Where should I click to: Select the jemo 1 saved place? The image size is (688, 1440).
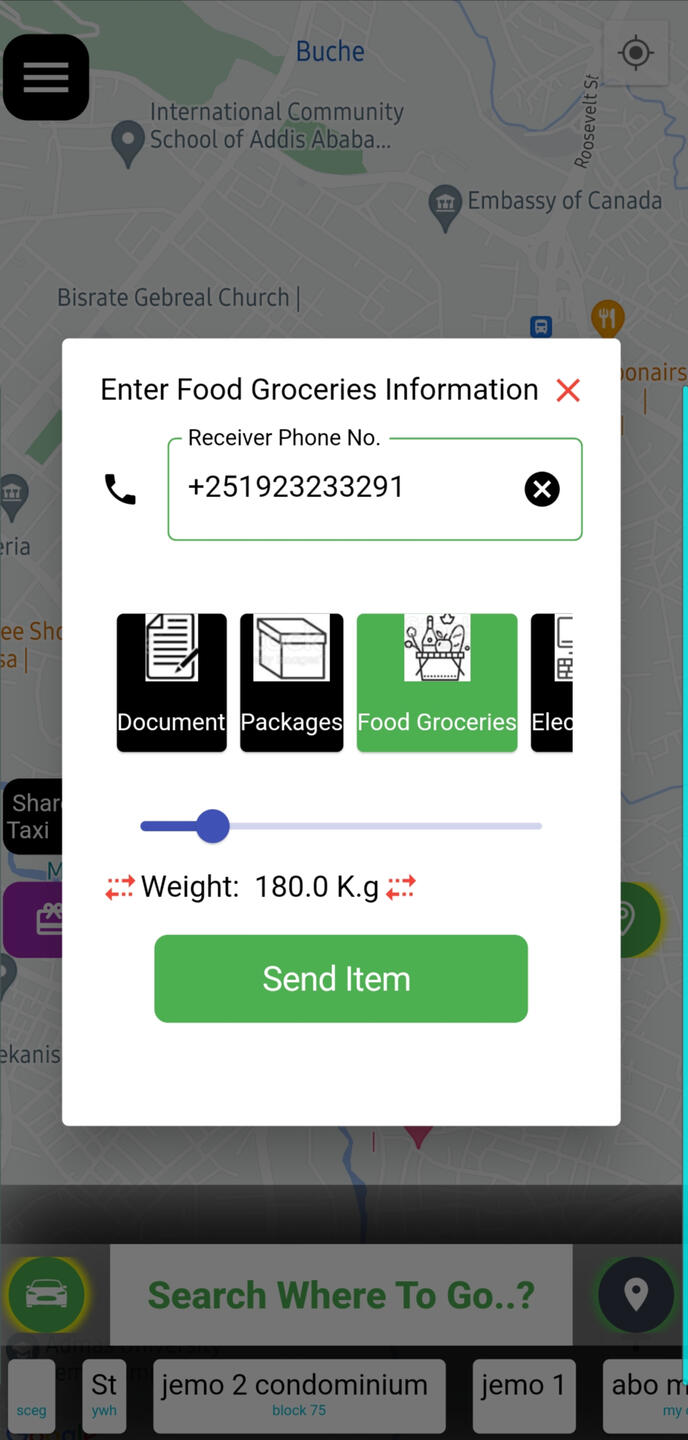524,1395
